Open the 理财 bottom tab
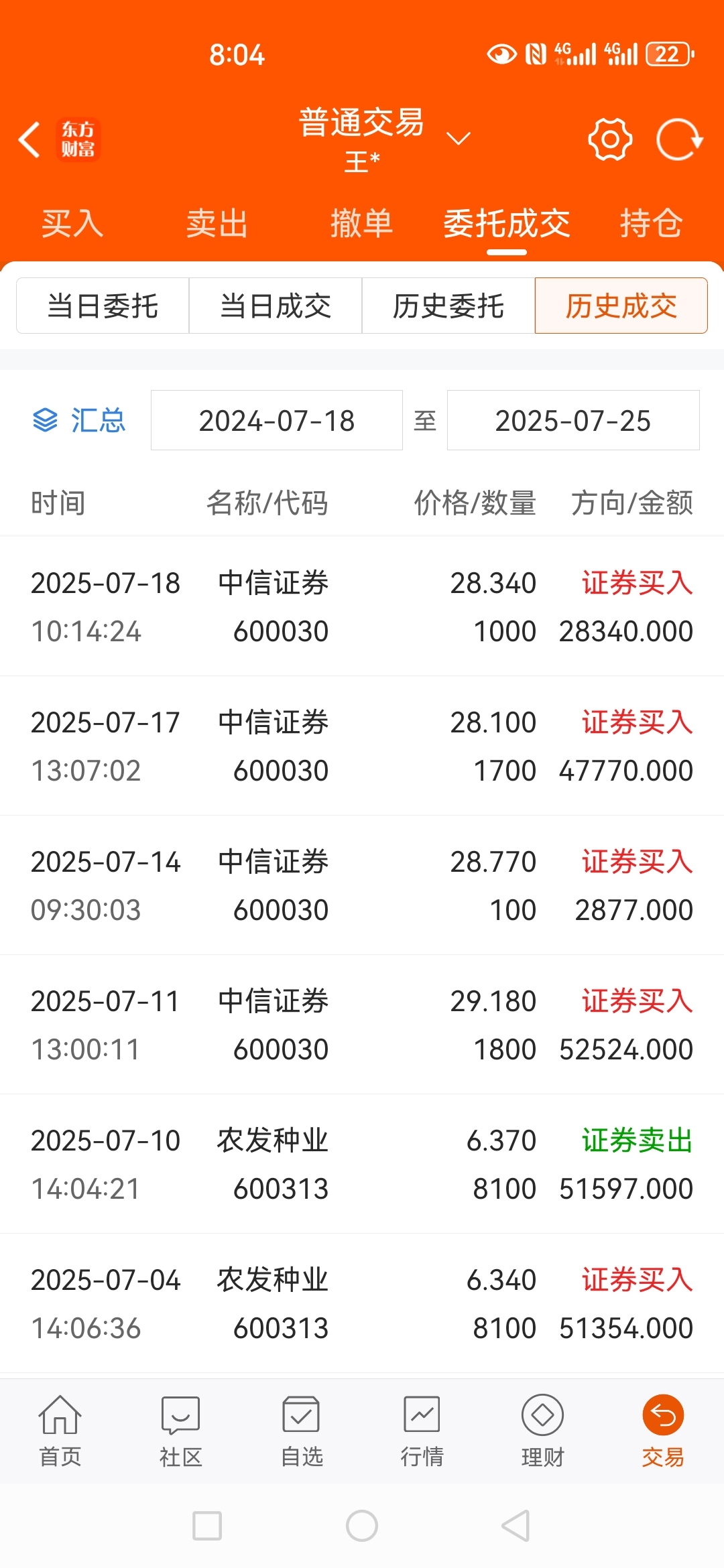This screenshot has height=1568, width=724. point(543,1431)
